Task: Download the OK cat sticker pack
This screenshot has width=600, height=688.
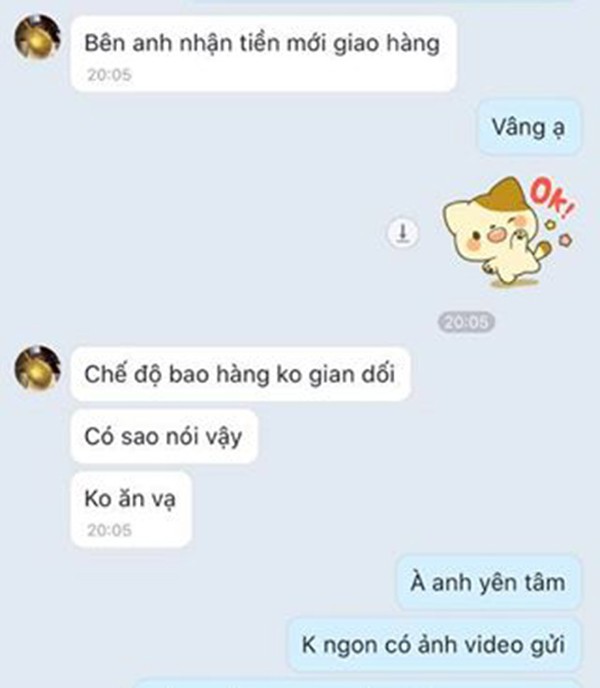Action: [402, 234]
